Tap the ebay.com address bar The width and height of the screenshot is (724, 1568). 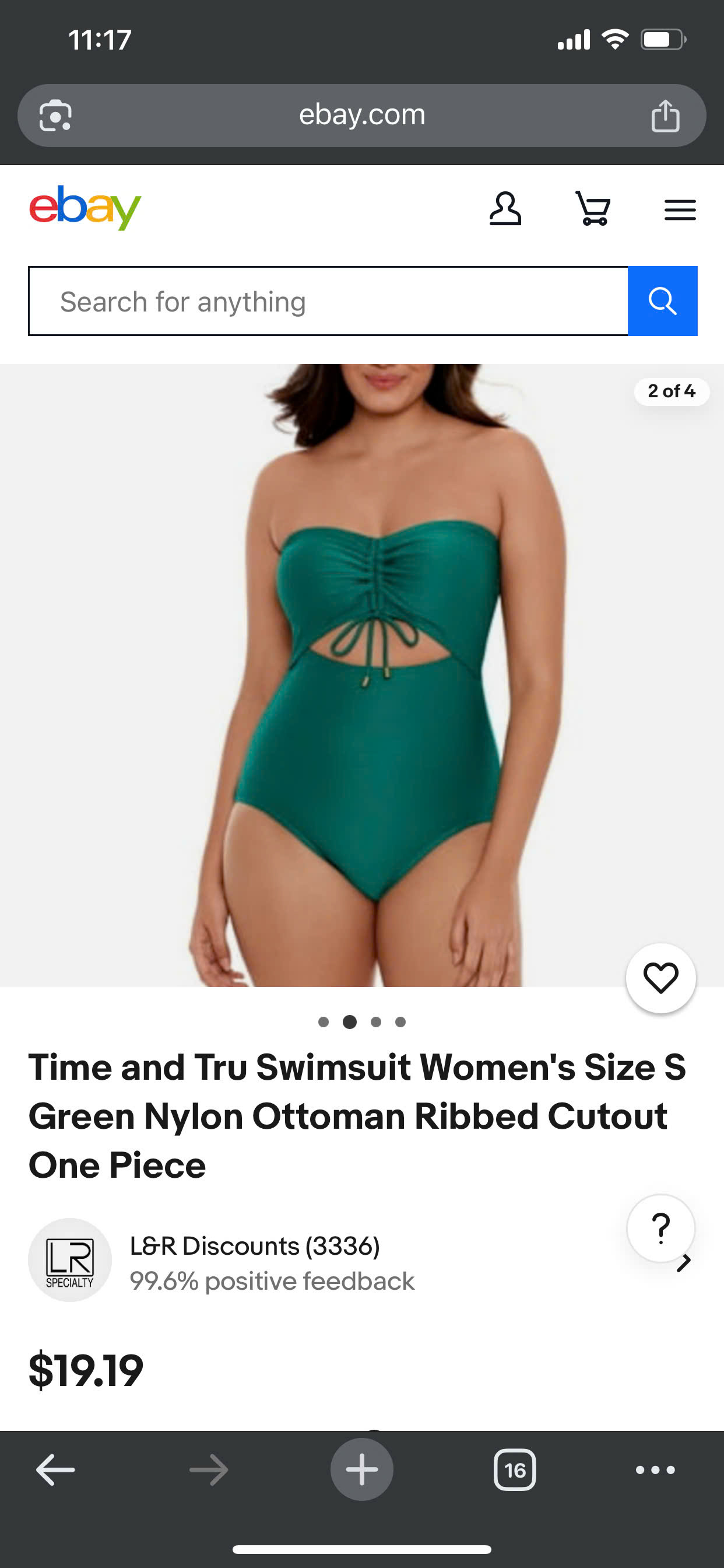click(362, 115)
